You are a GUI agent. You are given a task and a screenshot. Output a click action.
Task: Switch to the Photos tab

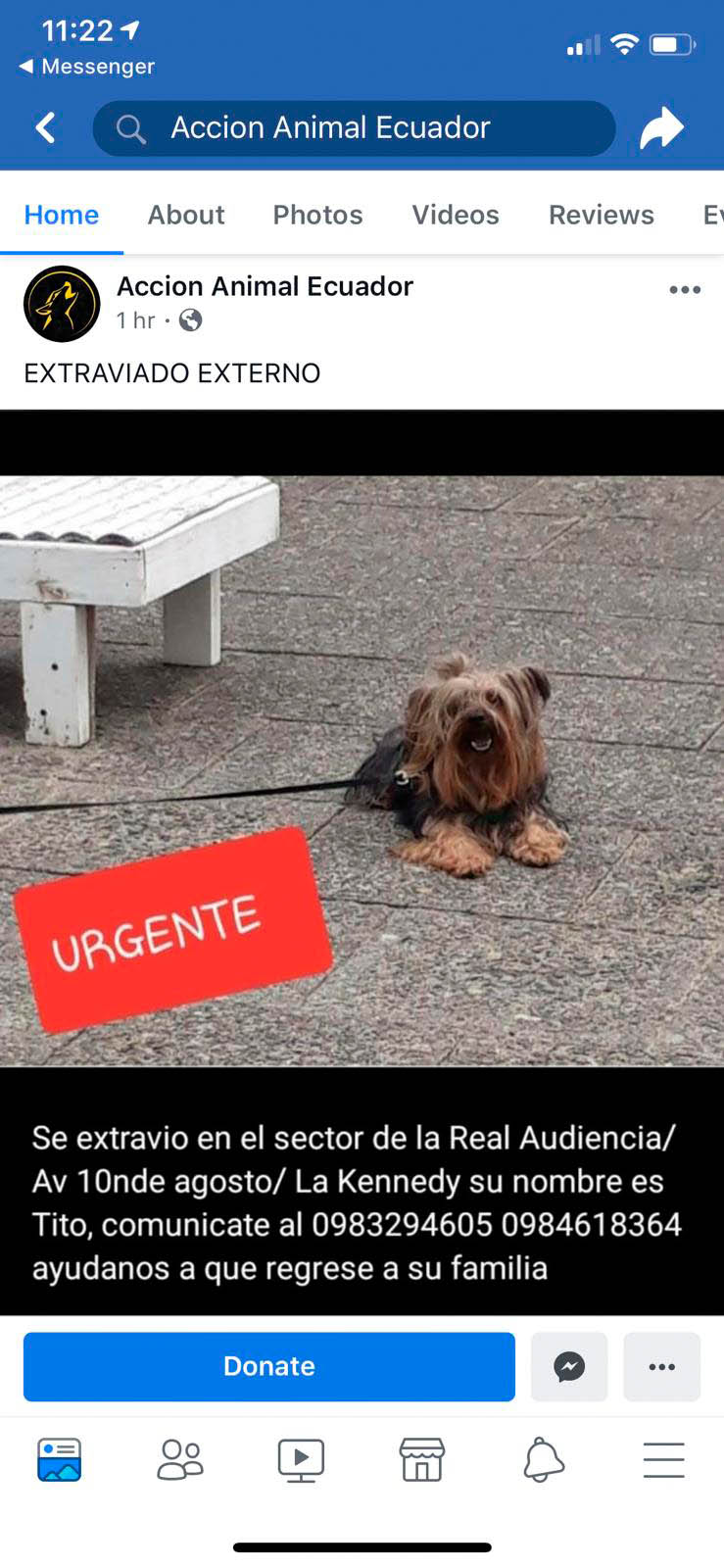coord(317,215)
